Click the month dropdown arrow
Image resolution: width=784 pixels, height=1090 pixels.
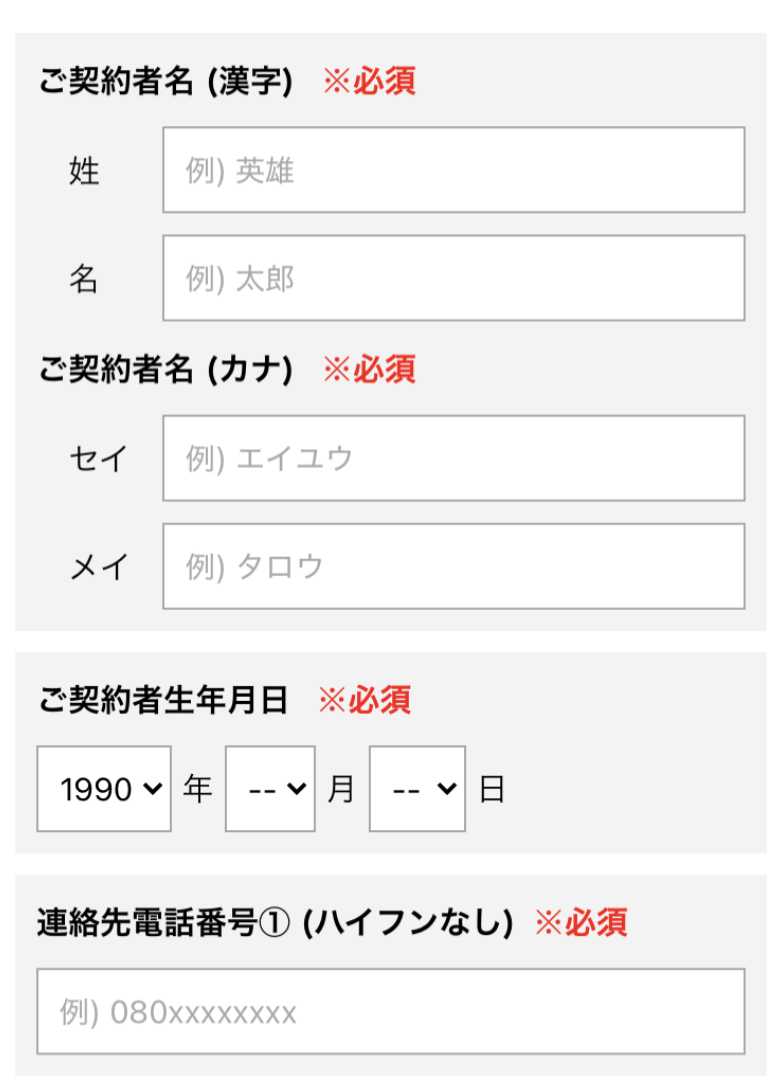pyautogui.click(x=297, y=788)
